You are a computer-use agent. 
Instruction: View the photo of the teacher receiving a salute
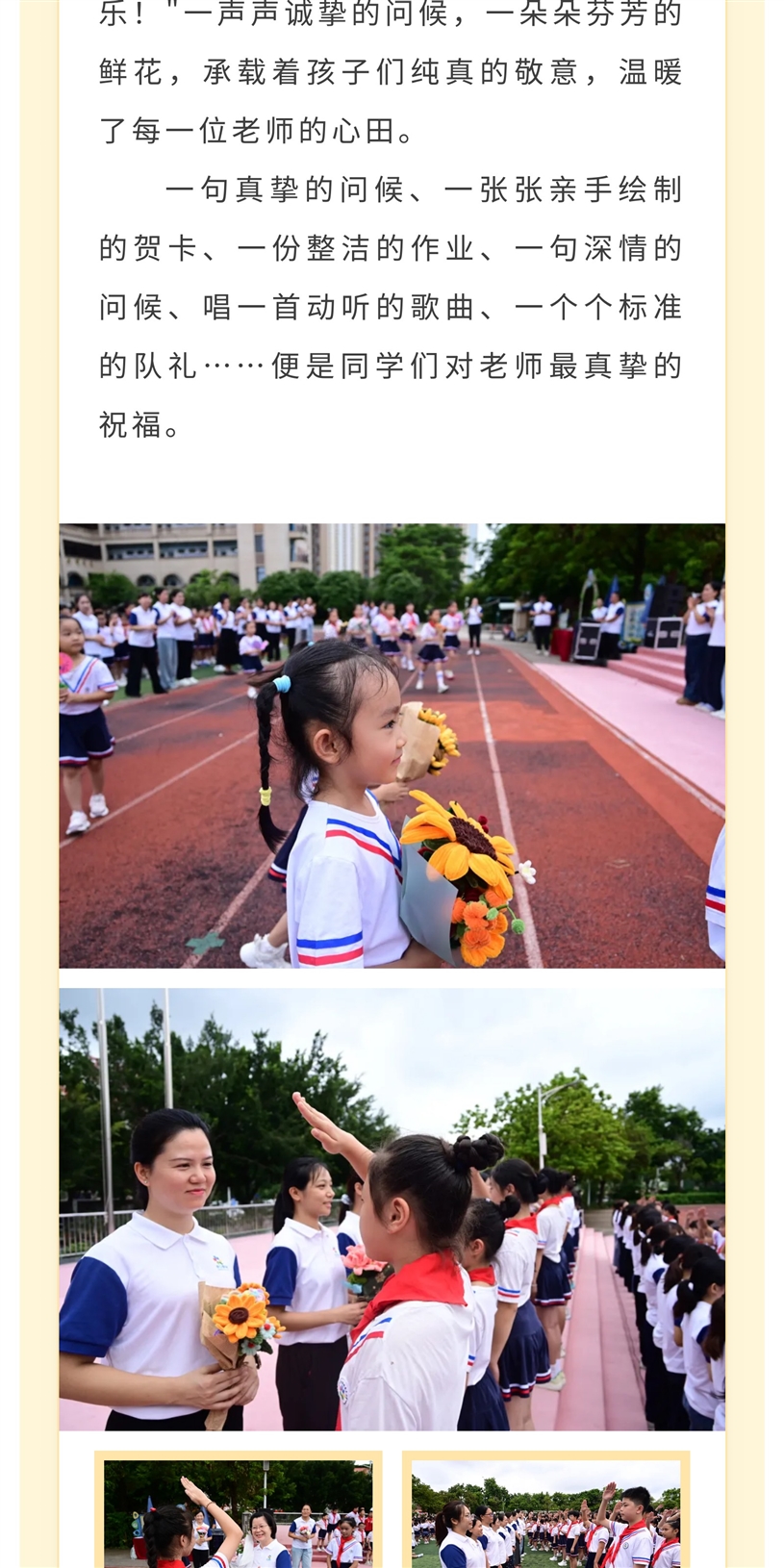coord(392,1208)
